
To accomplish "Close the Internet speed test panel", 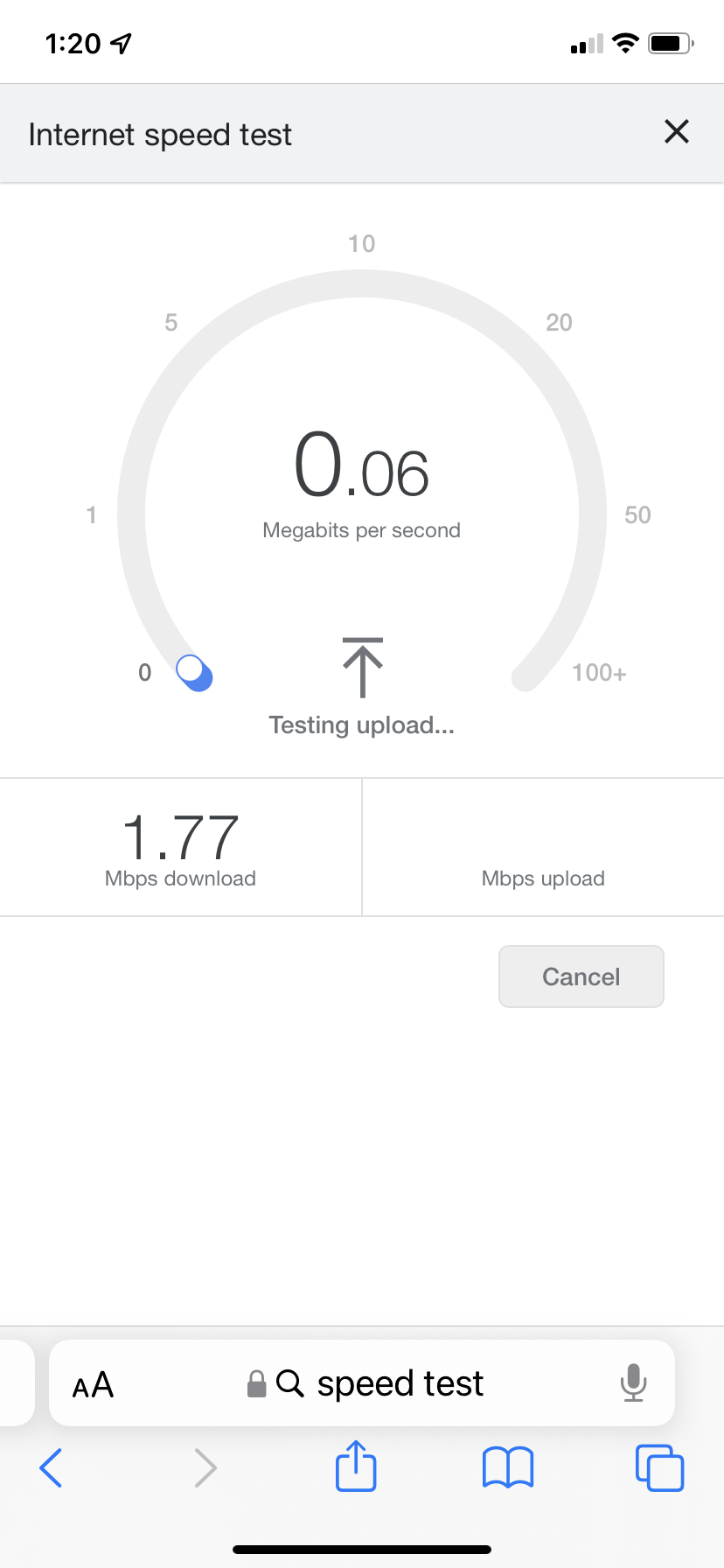I will 677,132.
